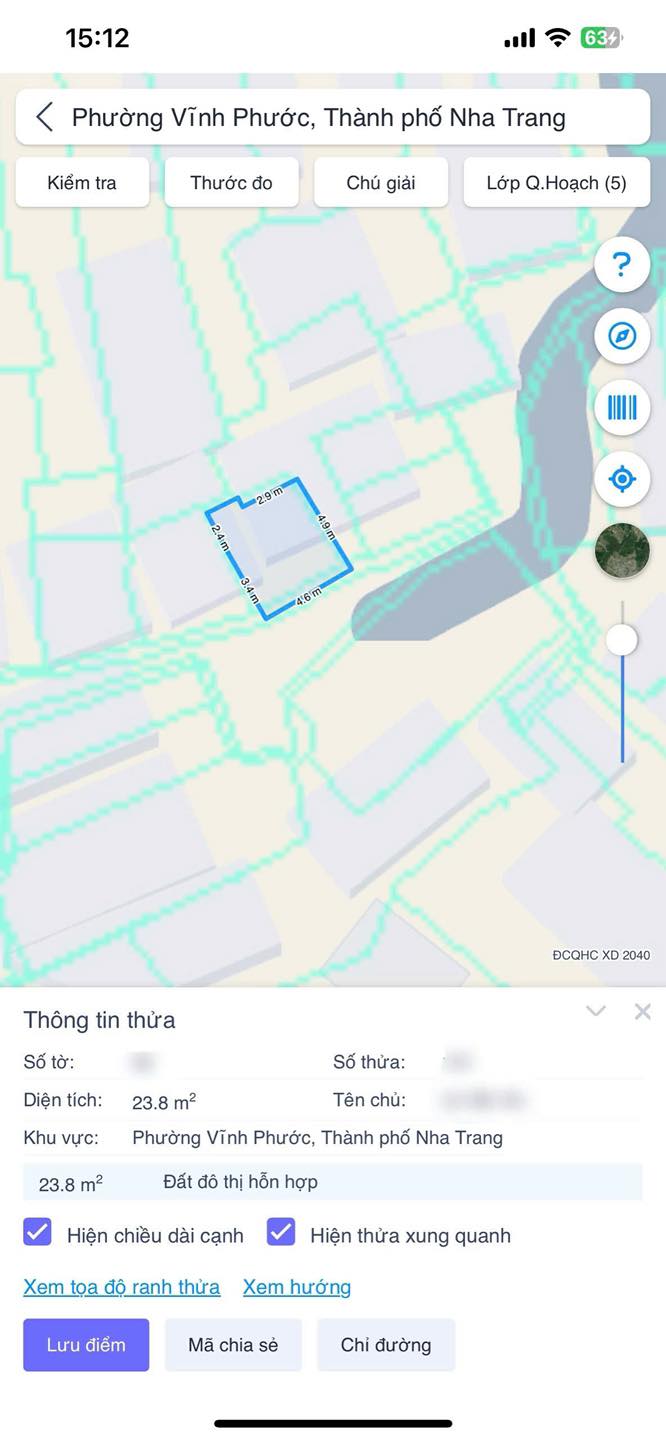
Task: Collapse the Thông tin thửa panel
Action: click(x=596, y=1011)
